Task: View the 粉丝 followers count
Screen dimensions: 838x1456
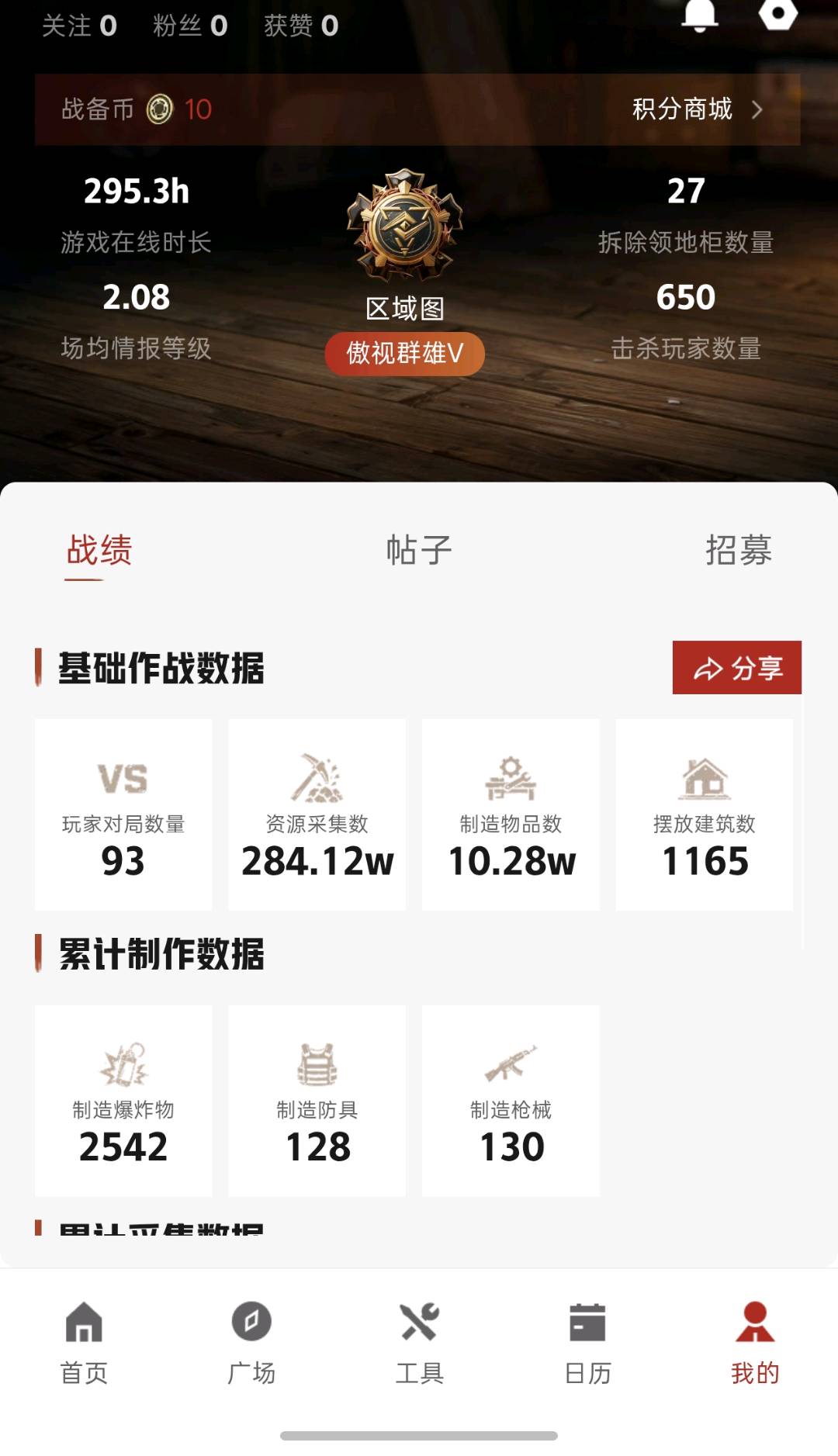Action: [x=190, y=26]
